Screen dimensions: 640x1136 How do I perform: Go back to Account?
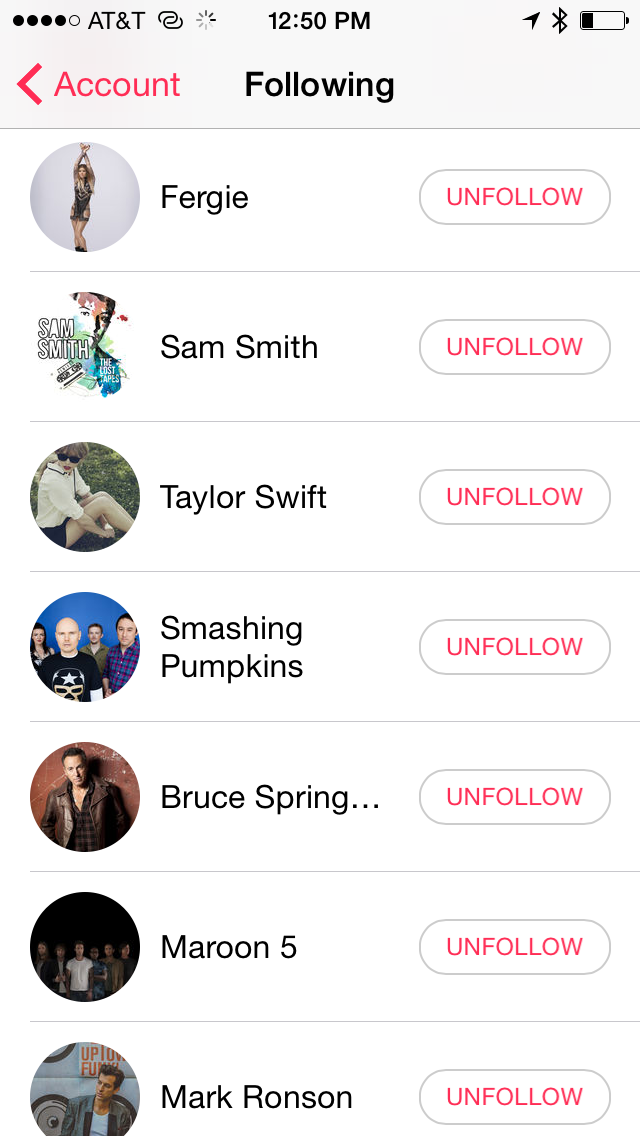(x=99, y=85)
